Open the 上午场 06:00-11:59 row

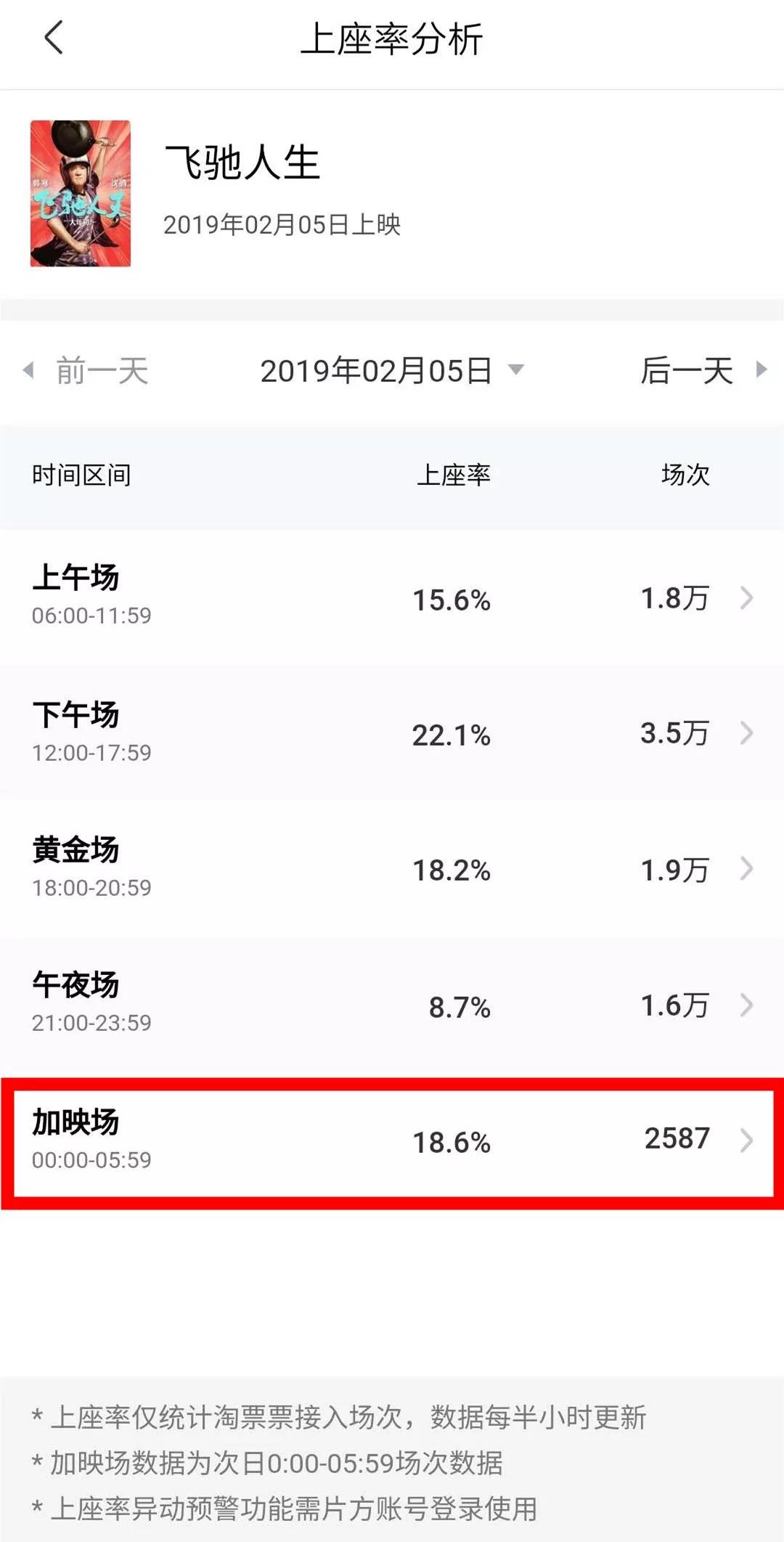pyautogui.click(x=392, y=597)
